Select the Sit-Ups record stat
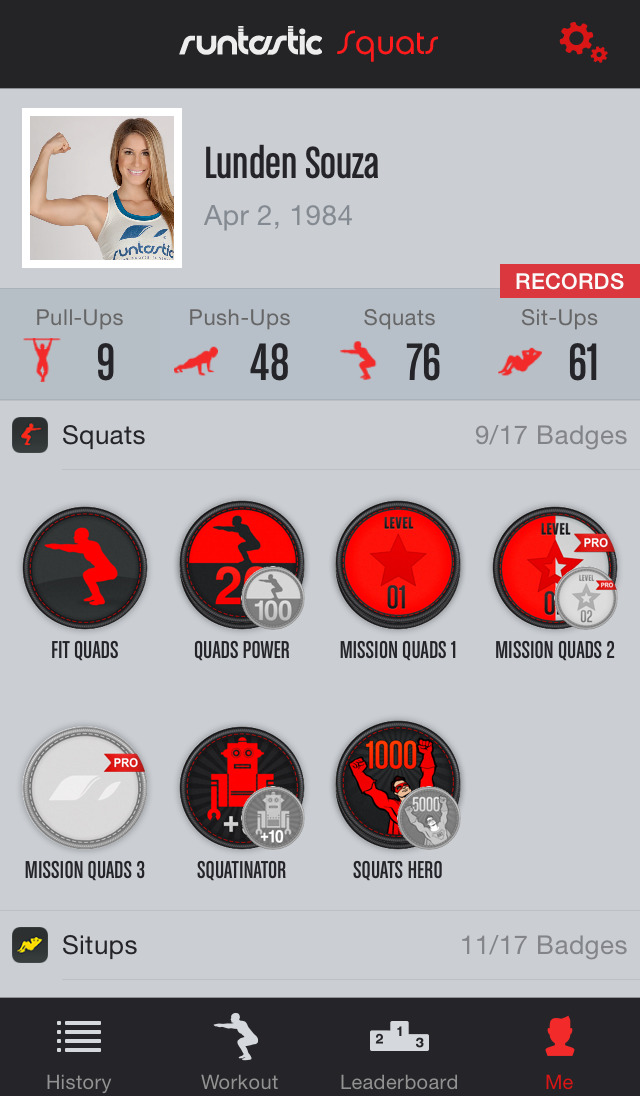Viewport: 640px width, 1096px height. [559, 346]
